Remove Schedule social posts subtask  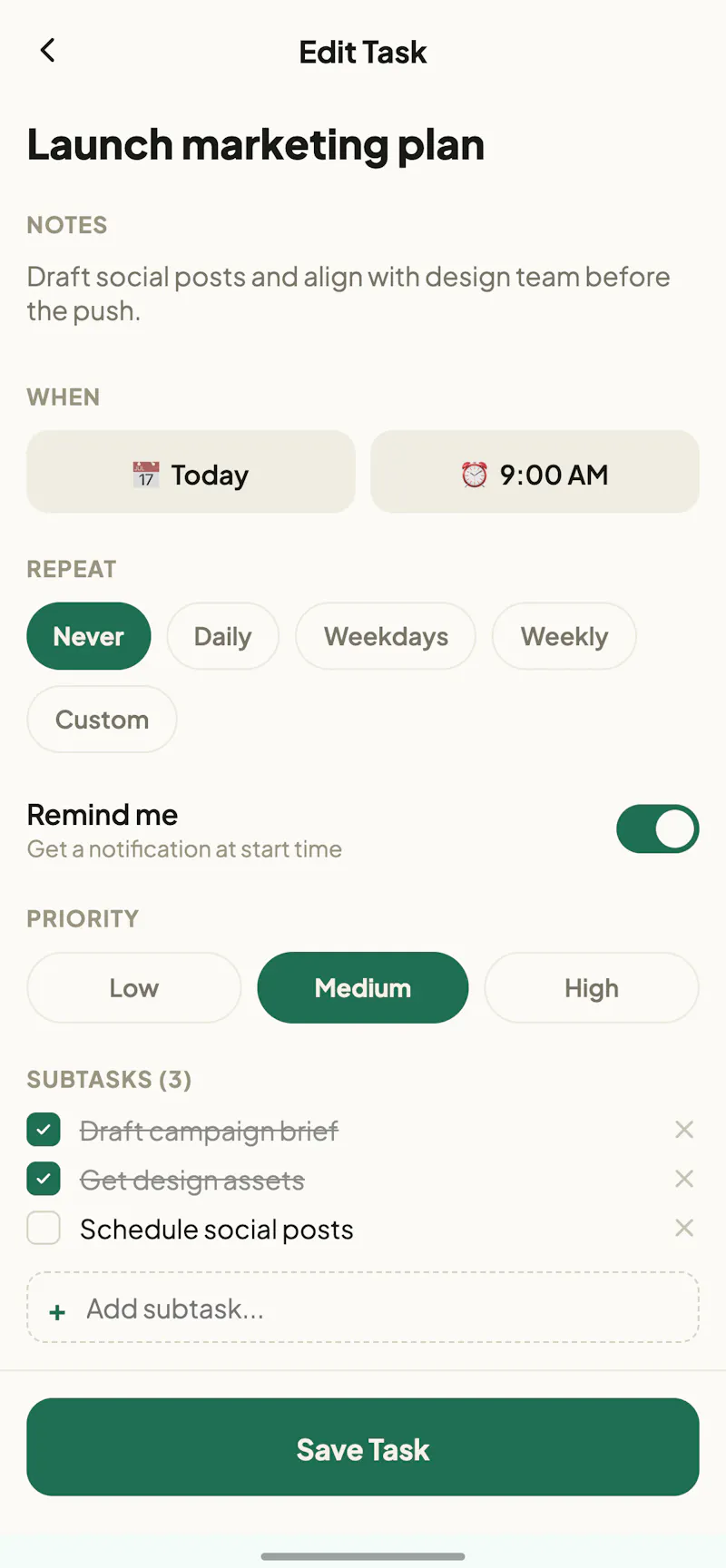click(684, 1228)
